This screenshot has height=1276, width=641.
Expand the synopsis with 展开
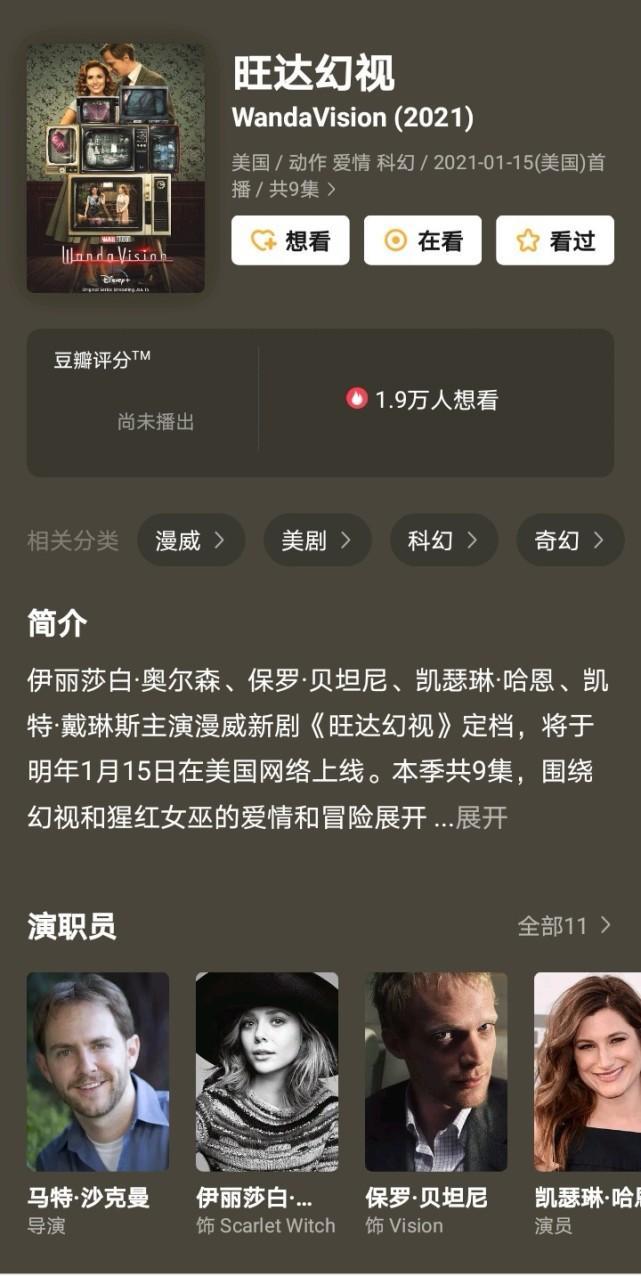point(482,818)
